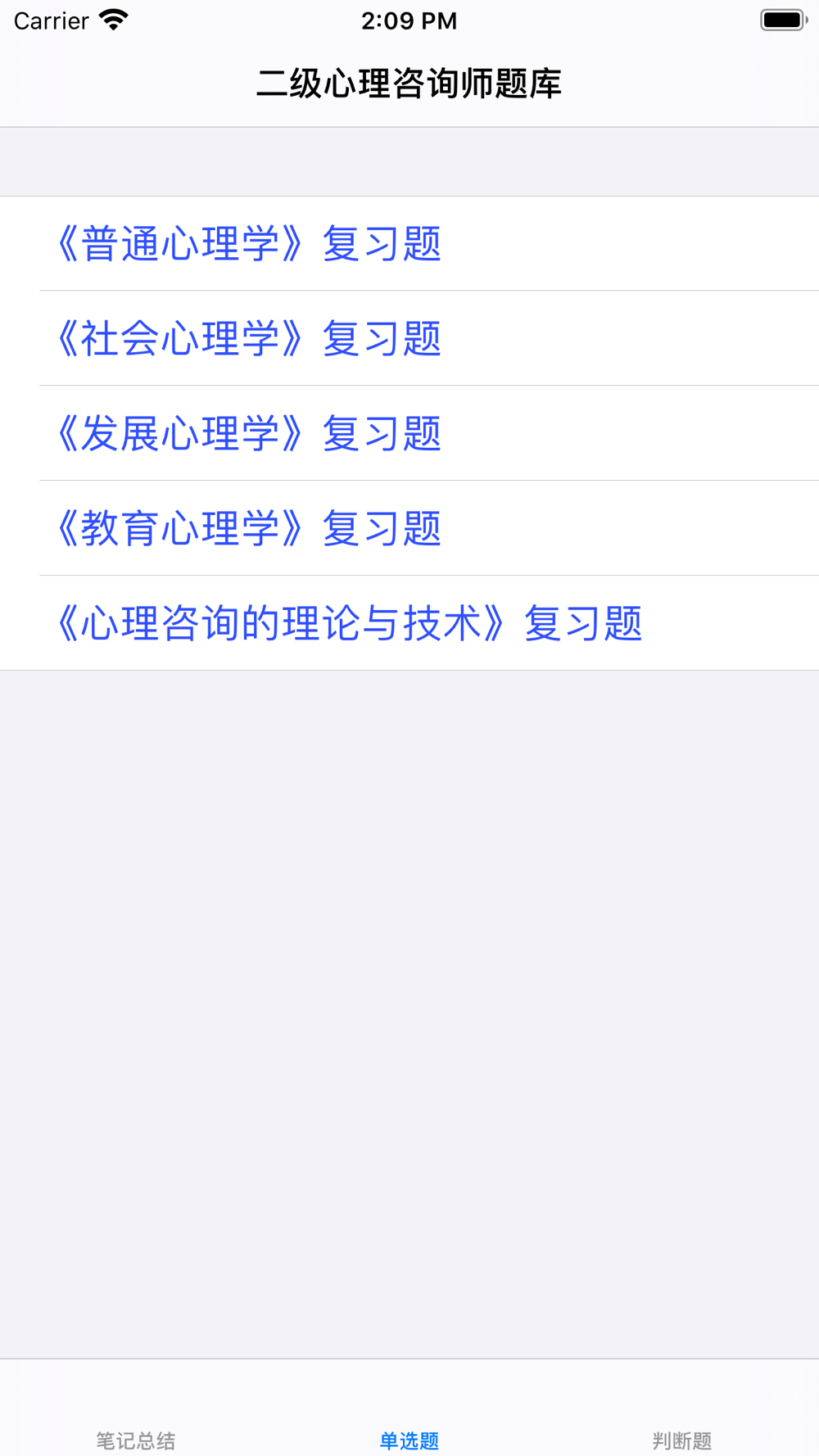Open《心理咨询的理论与技术》复习题
The image size is (819, 1456).
(x=409, y=623)
